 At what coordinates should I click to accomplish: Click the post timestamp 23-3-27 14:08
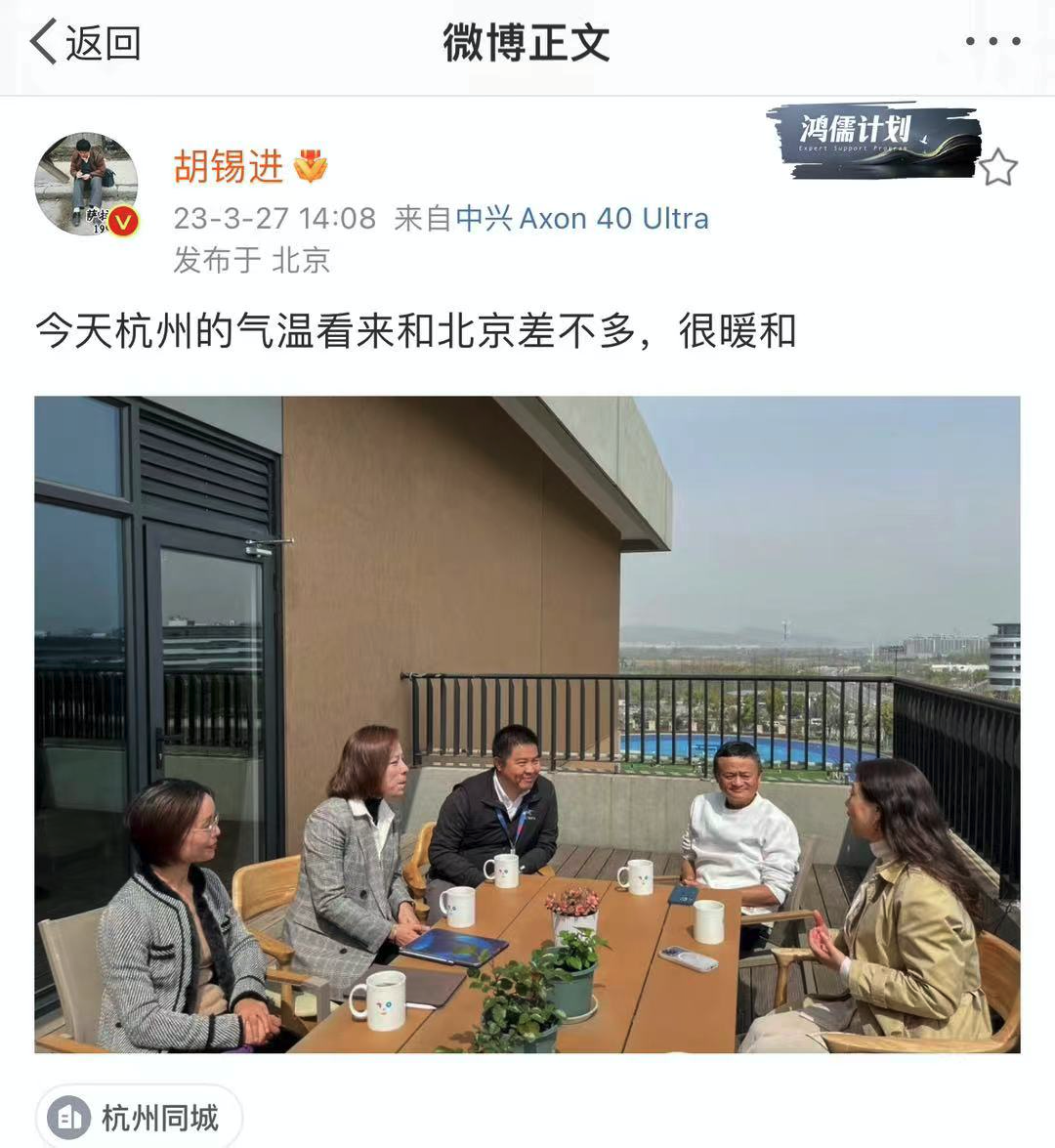coord(273,218)
